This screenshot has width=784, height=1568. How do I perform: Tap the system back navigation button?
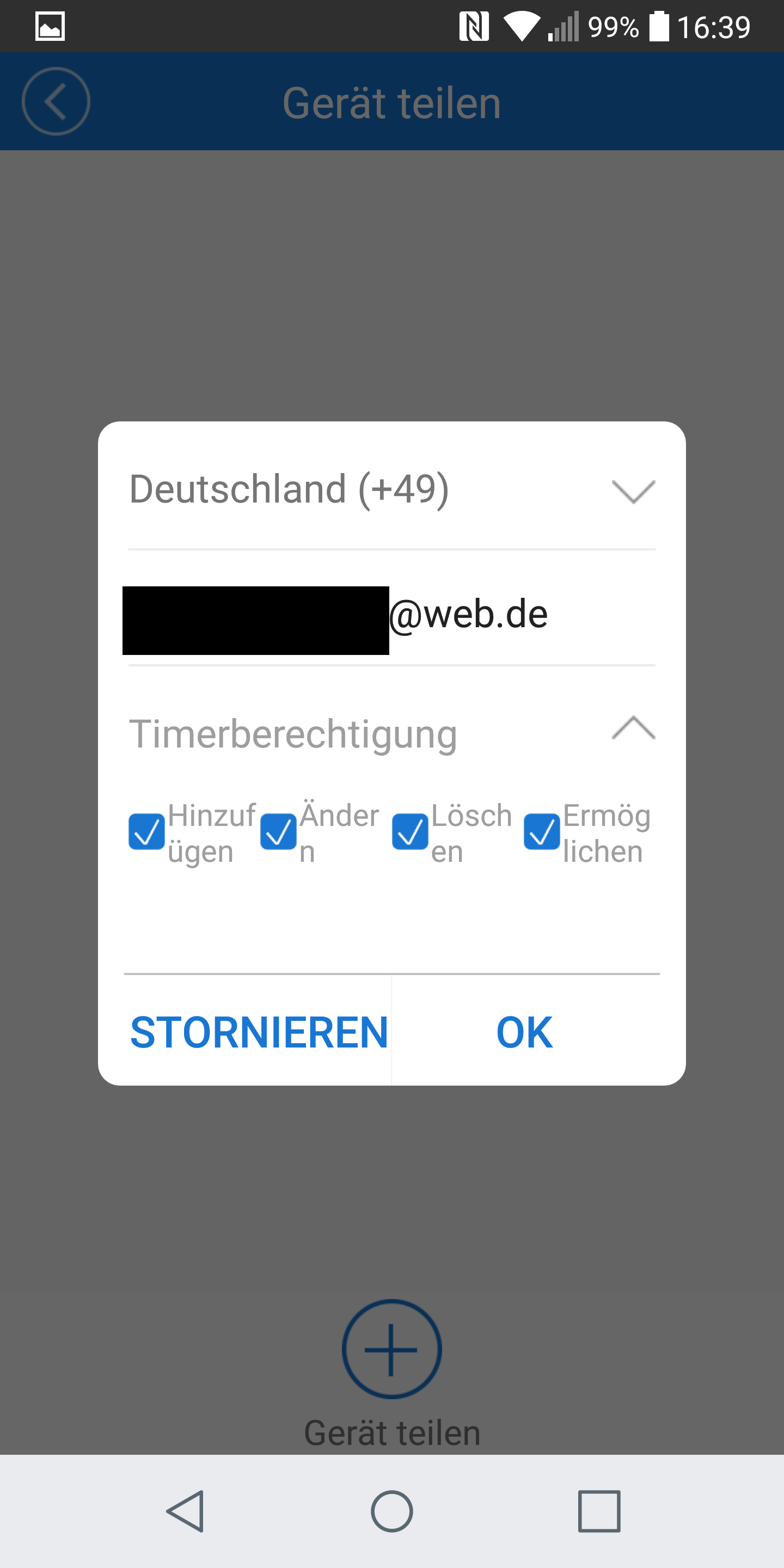[x=185, y=1511]
